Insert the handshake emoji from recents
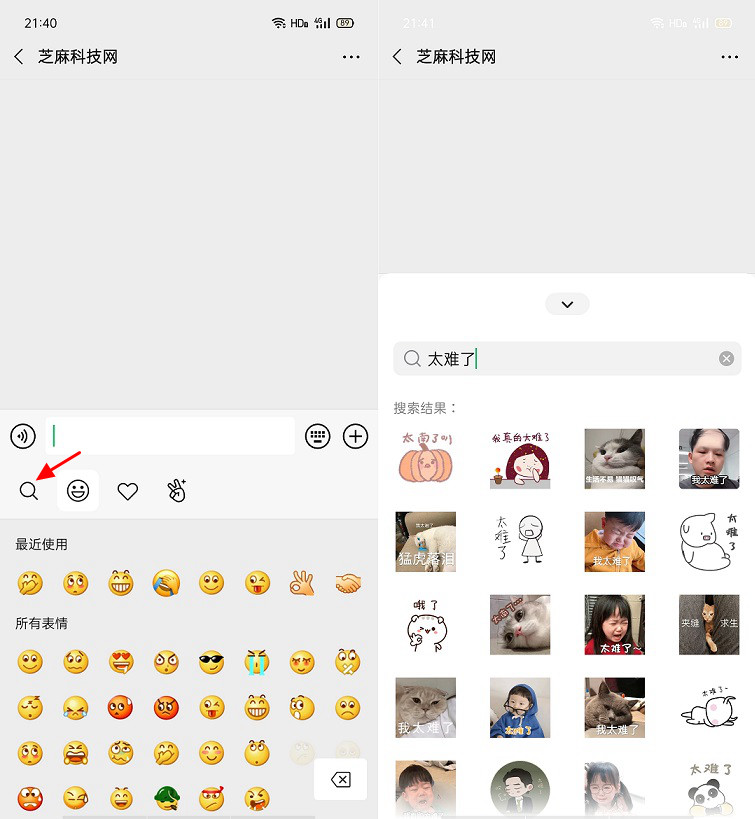The height and width of the screenshot is (819, 755). (348, 583)
